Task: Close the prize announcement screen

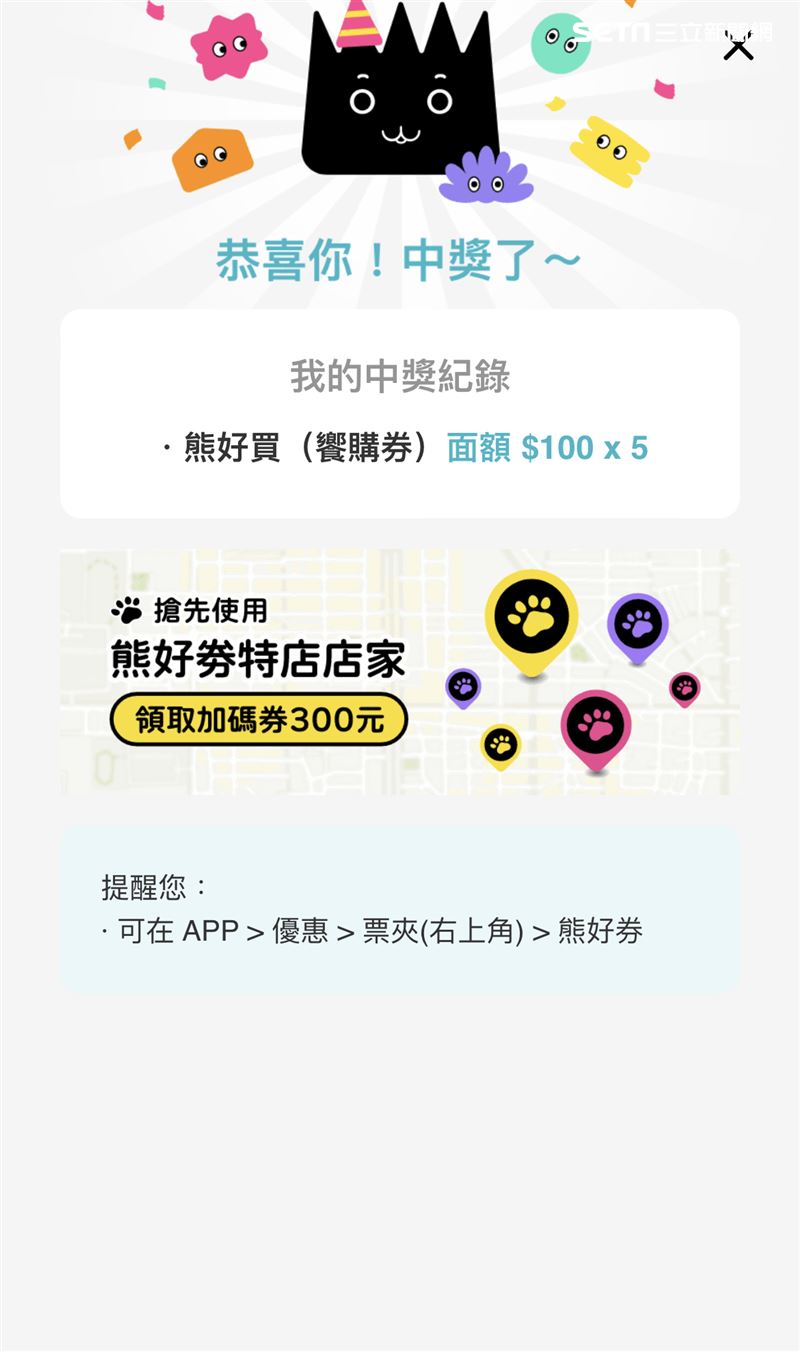Action: click(738, 45)
